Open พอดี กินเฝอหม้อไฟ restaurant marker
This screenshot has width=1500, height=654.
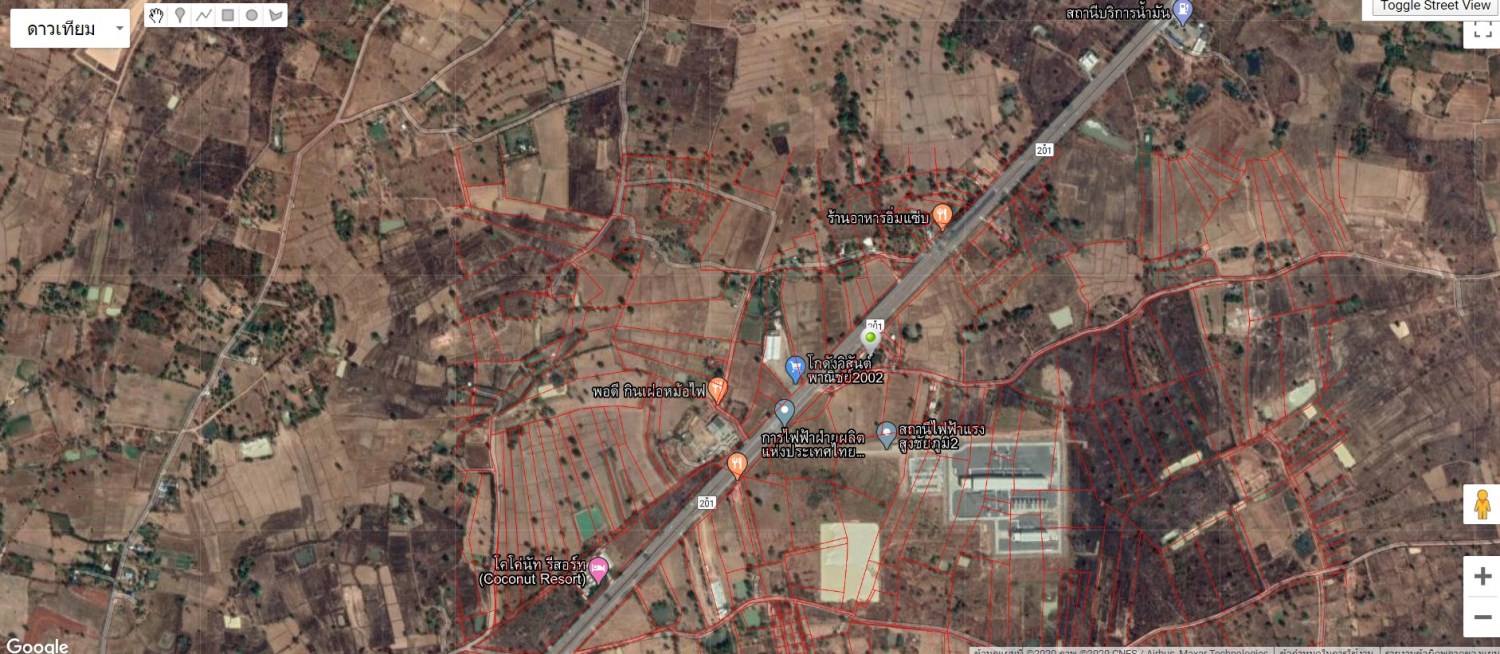point(717,390)
